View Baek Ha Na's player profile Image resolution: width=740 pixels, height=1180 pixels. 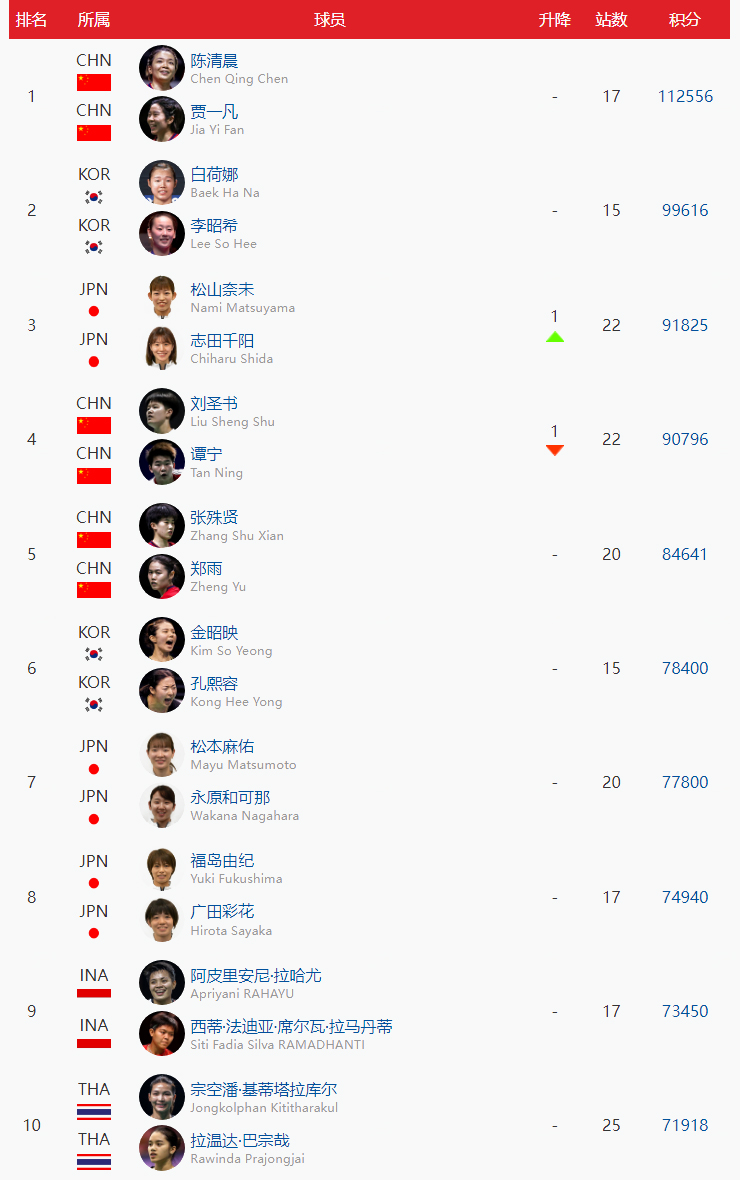[214, 175]
